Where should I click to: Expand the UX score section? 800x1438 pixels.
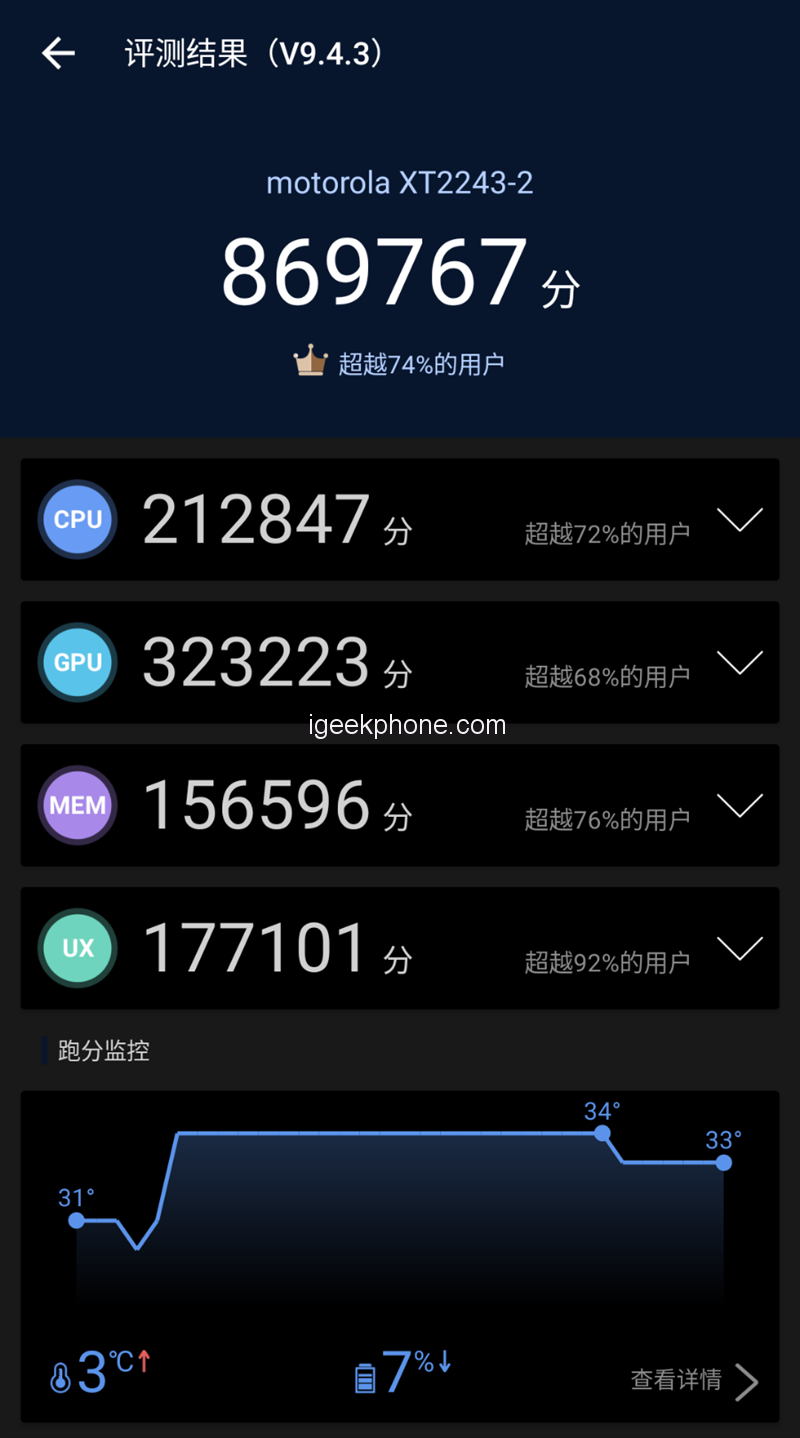click(x=740, y=948)
